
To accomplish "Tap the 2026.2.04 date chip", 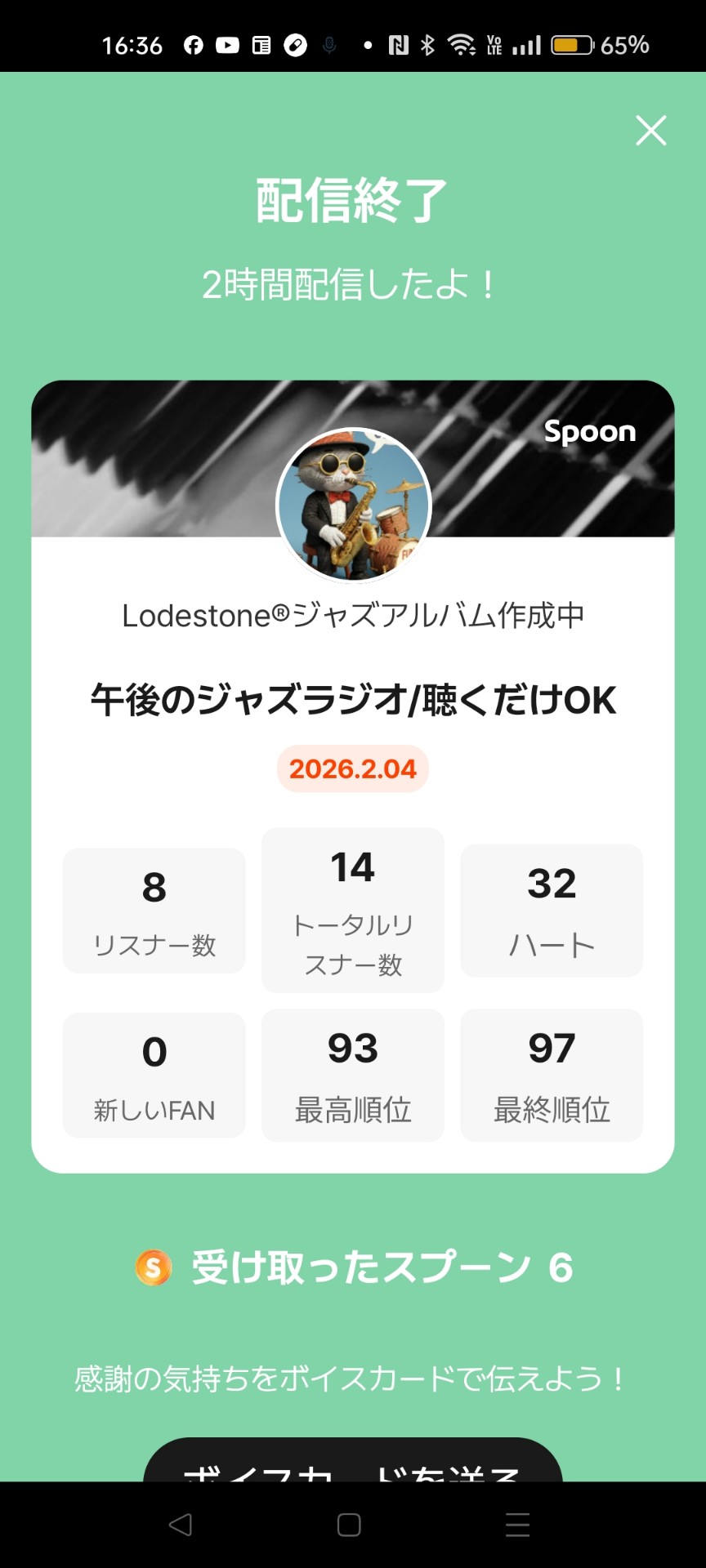I will (351, 768).
